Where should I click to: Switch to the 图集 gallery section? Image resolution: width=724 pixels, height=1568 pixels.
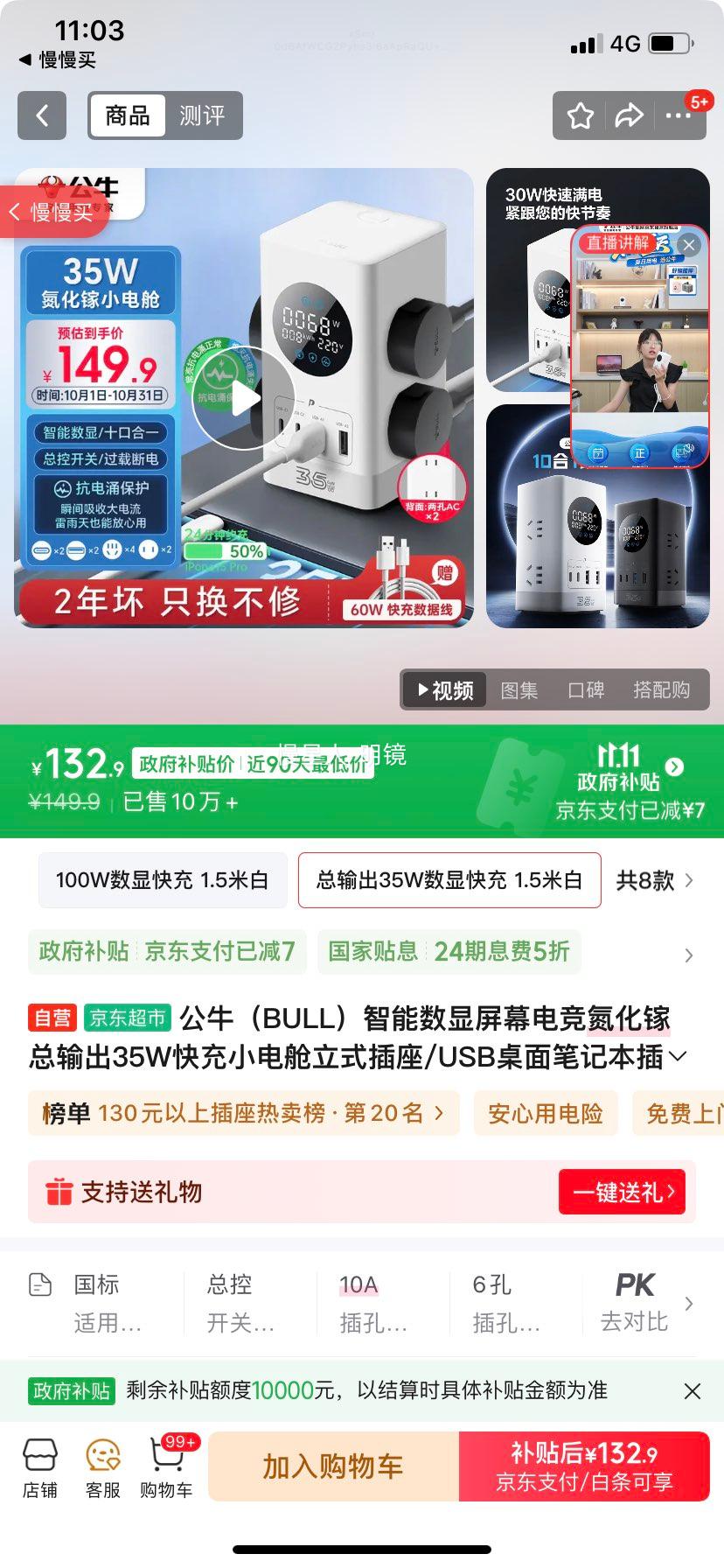(x=519, y=690)
